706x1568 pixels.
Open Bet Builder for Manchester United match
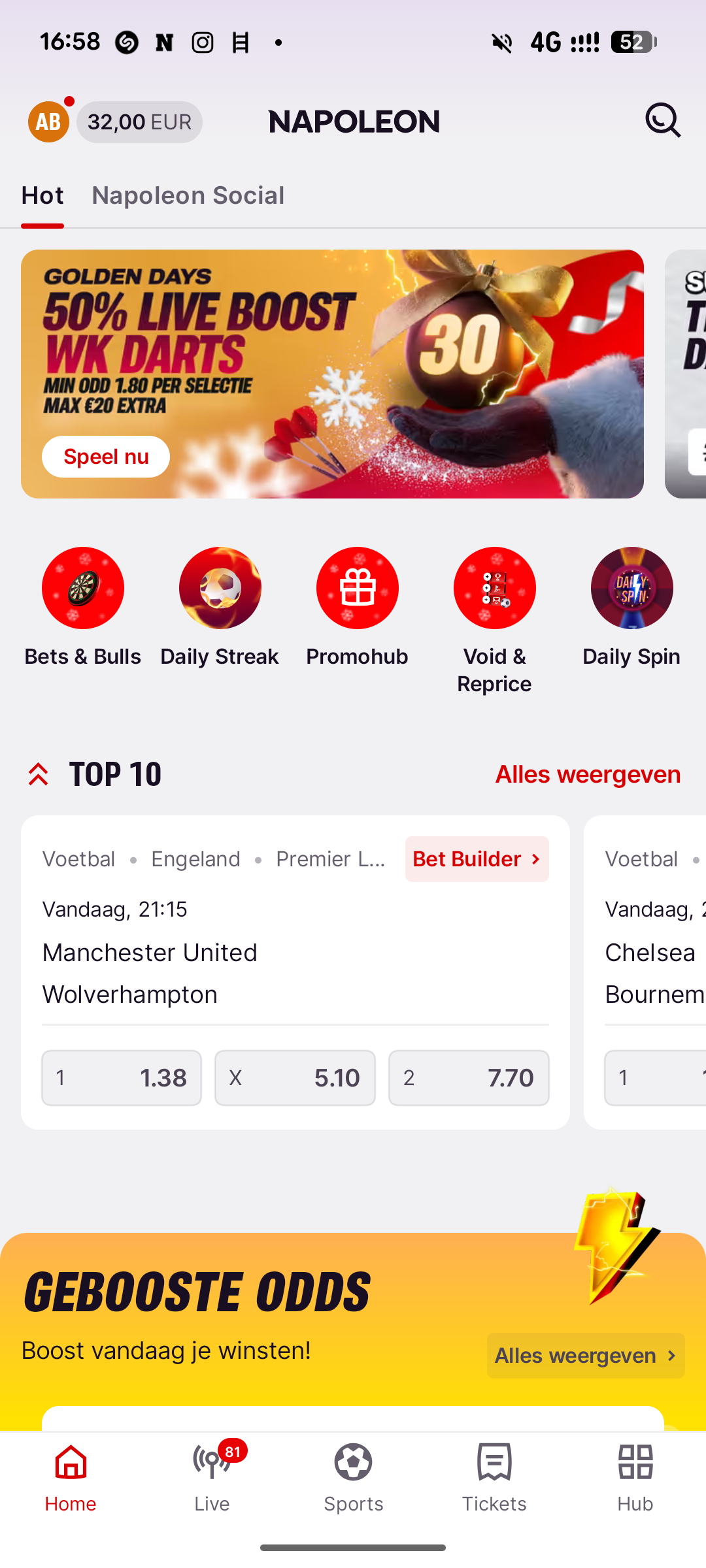(x=477, y=859)
